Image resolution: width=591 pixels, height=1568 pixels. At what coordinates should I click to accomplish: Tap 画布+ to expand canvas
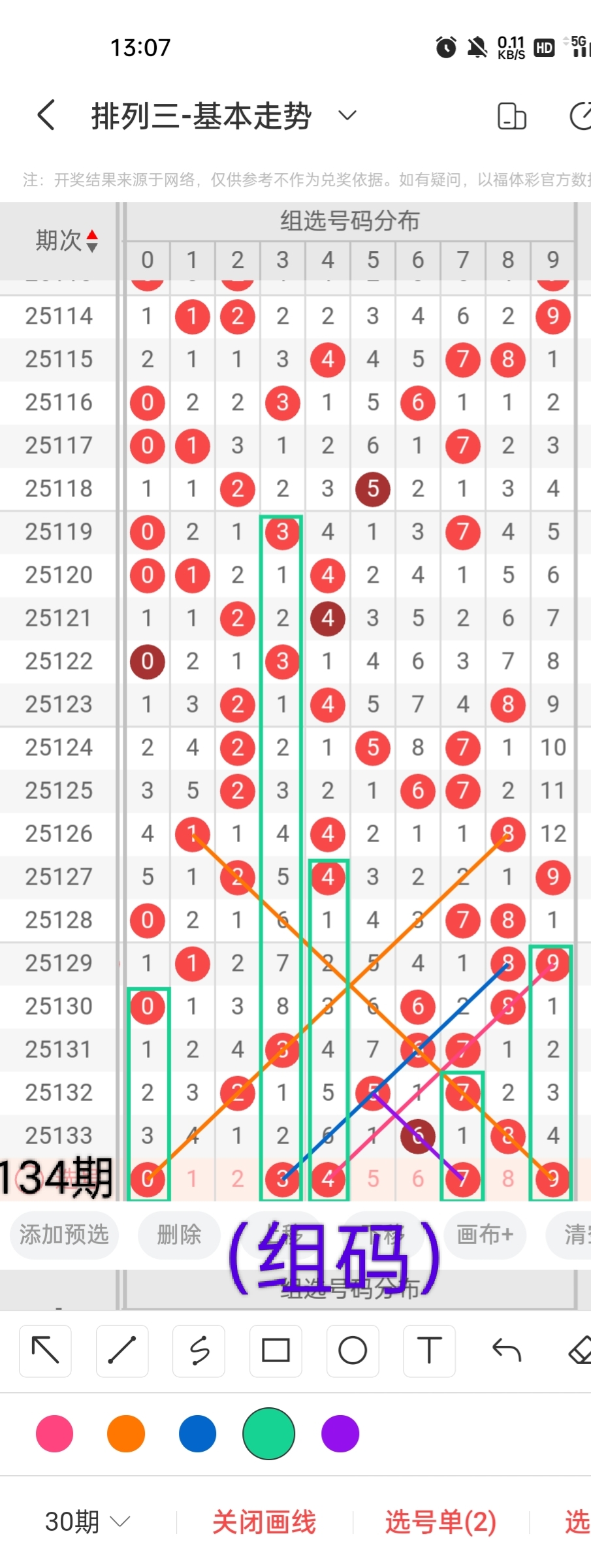pyautogui.click(x=485, y=1234)
